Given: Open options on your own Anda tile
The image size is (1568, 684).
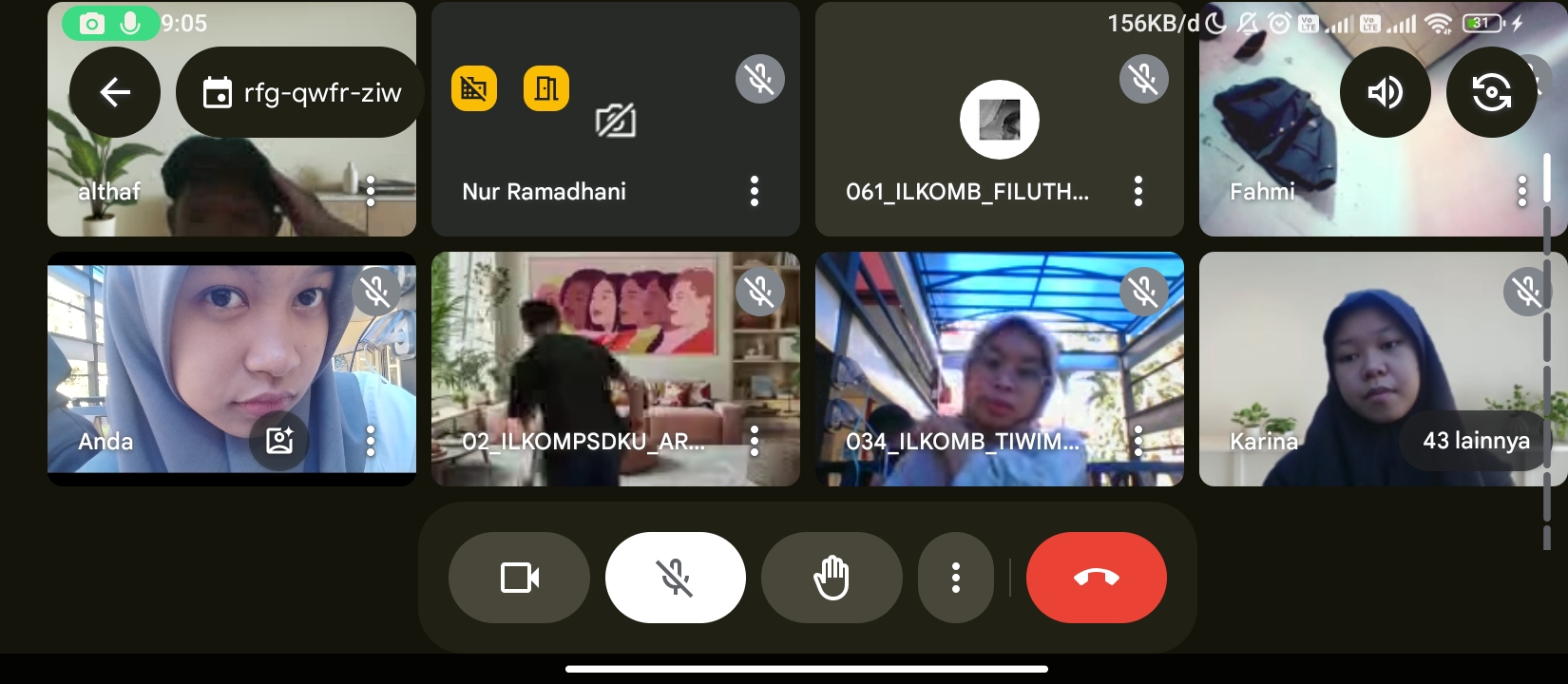Looking at the screenshot, I should click(371, 441).
